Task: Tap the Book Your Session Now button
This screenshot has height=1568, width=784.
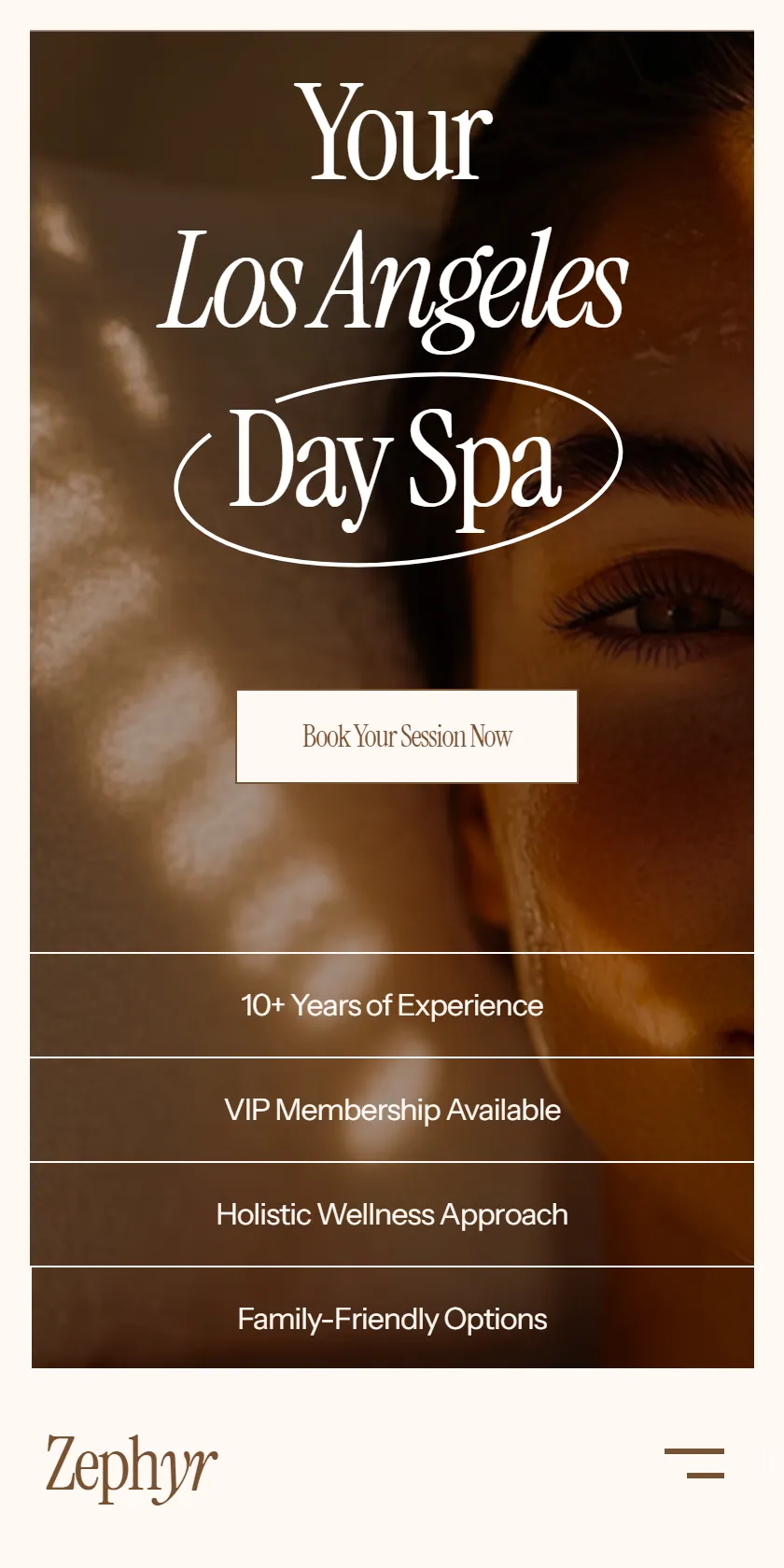Action: point(407,736)
